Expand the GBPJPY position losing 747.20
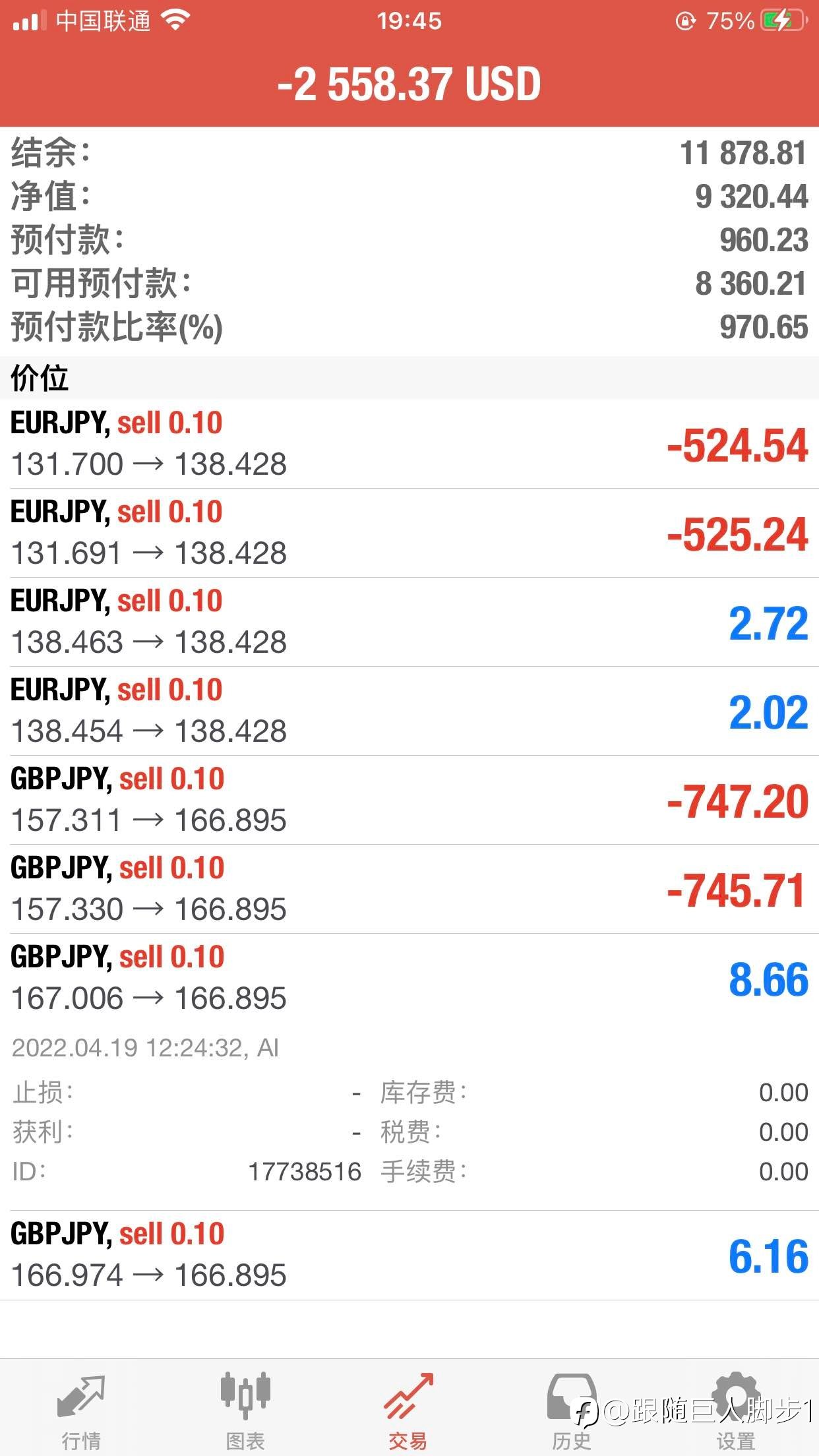This screenshot has height=1456, width=819. pos(409,800)
